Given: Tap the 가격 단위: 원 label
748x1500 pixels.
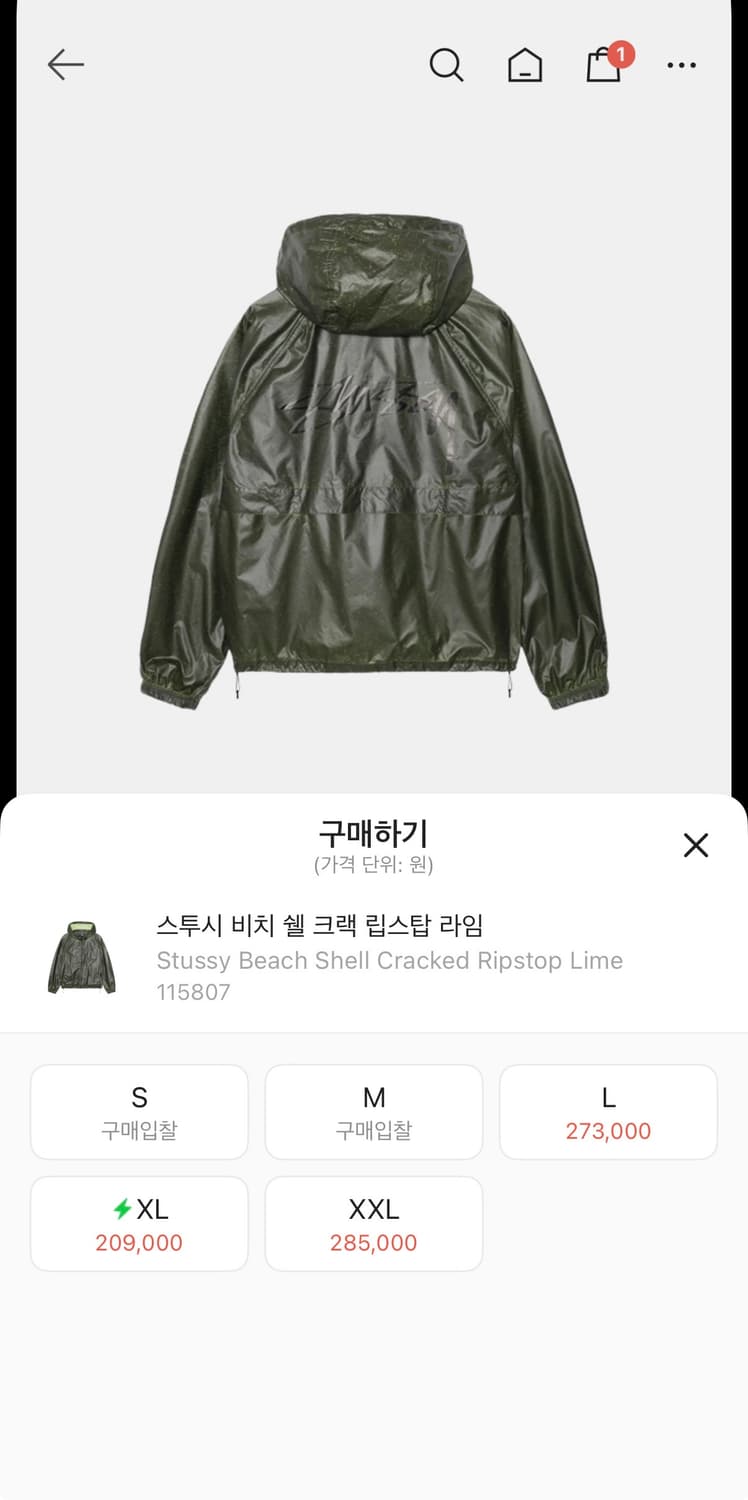Looking at the screenshot, I should pos(374,868).
